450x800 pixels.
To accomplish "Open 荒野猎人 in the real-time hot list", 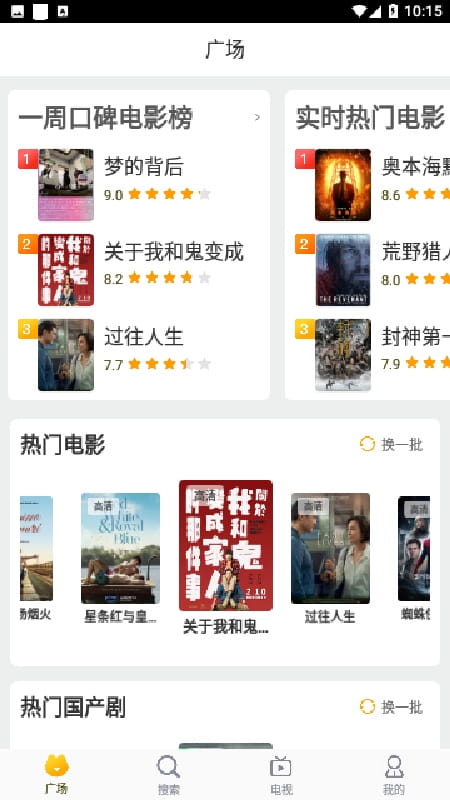I will (372, 270).
